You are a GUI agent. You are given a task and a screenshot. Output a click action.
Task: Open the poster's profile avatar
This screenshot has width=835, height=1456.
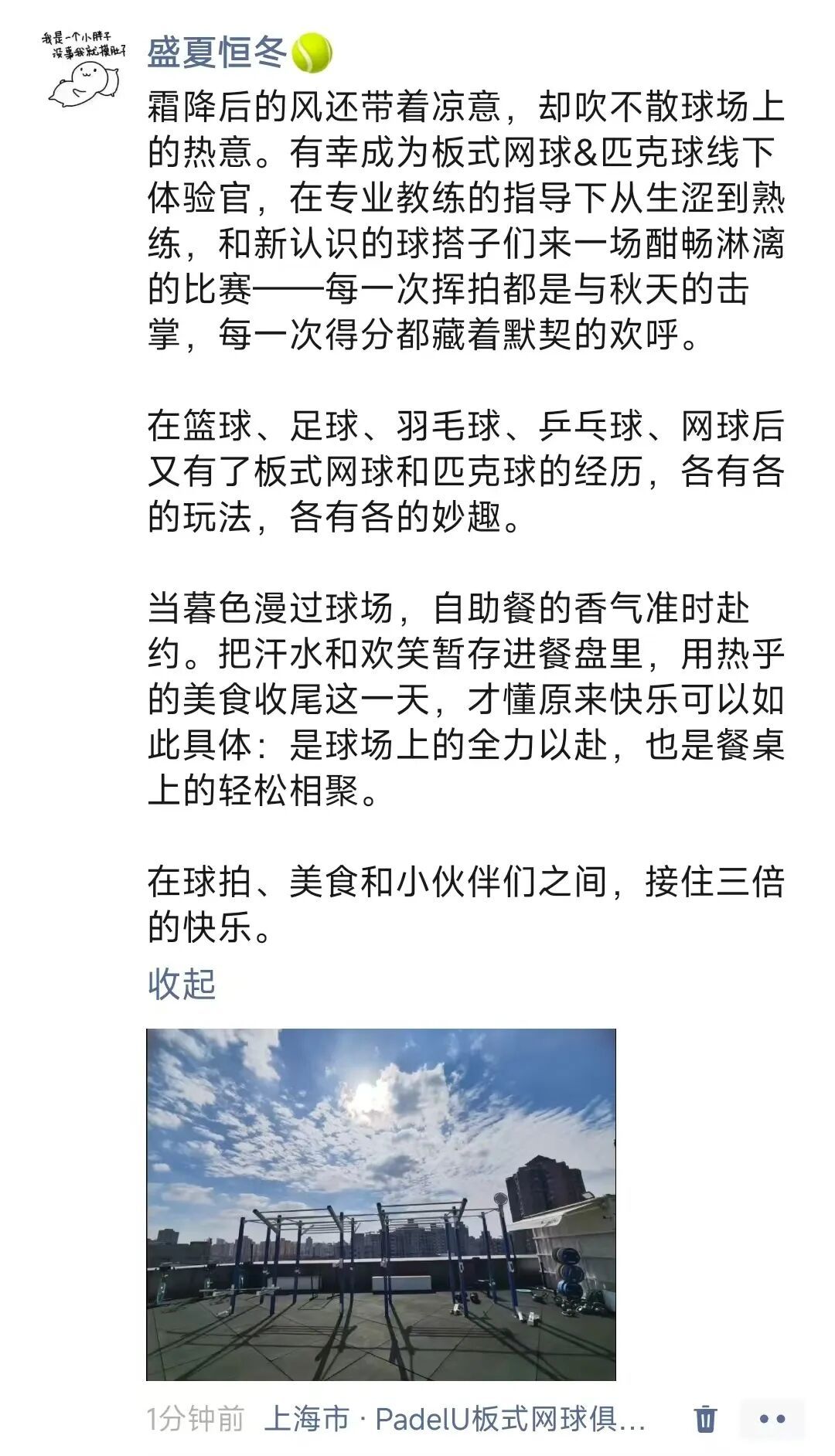pos(82,68)
